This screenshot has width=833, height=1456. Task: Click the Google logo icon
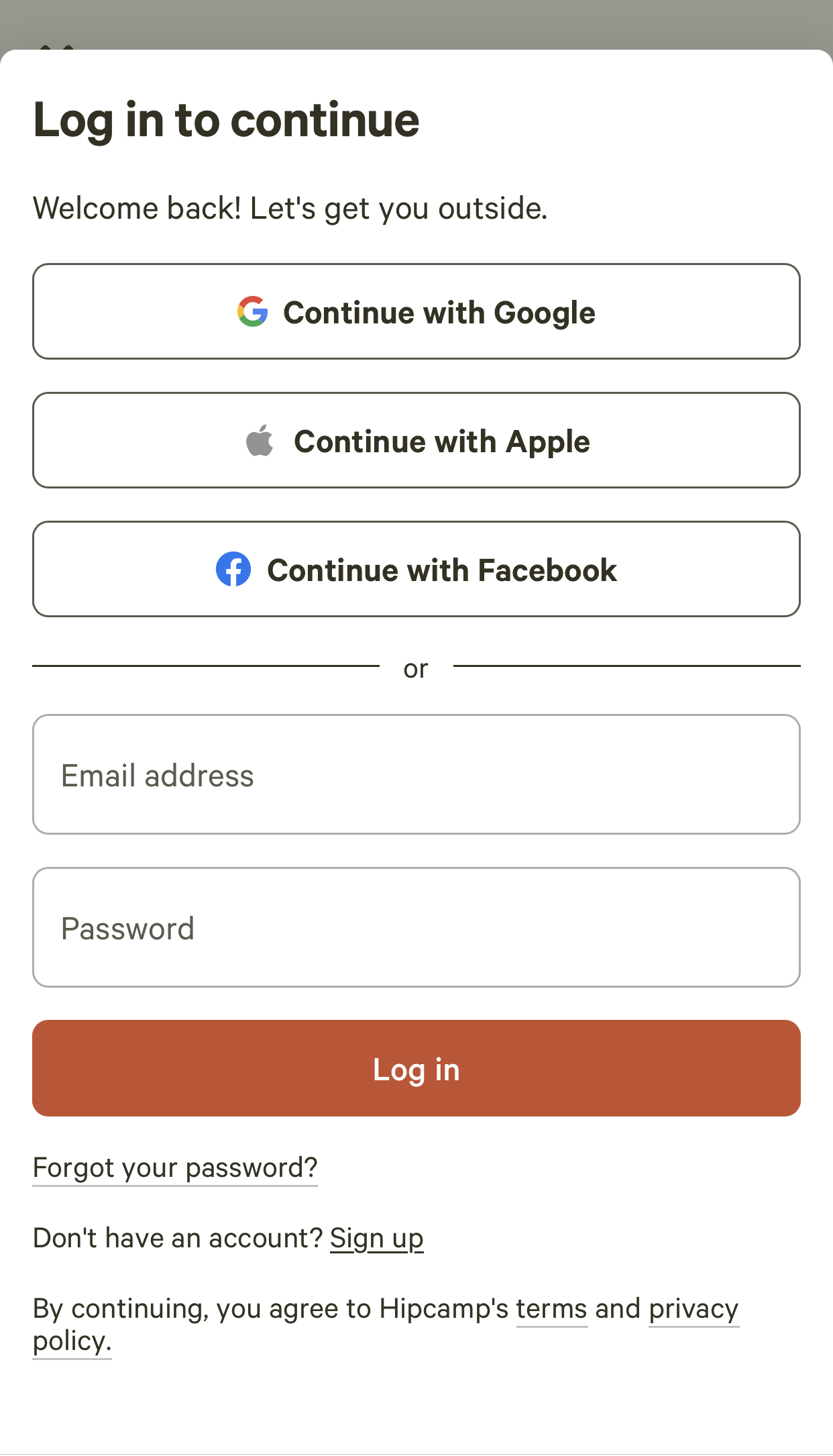[x=252, y=311]
